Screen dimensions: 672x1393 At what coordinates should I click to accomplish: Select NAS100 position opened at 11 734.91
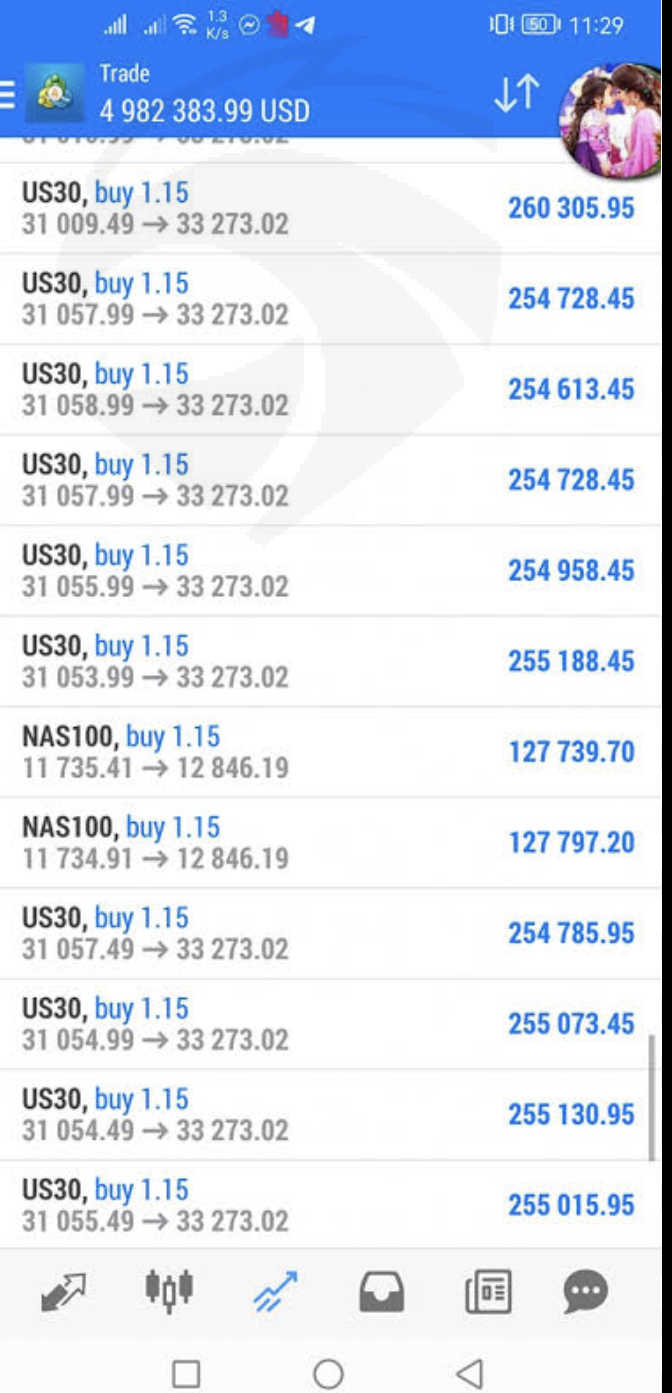tap(328, 842)
